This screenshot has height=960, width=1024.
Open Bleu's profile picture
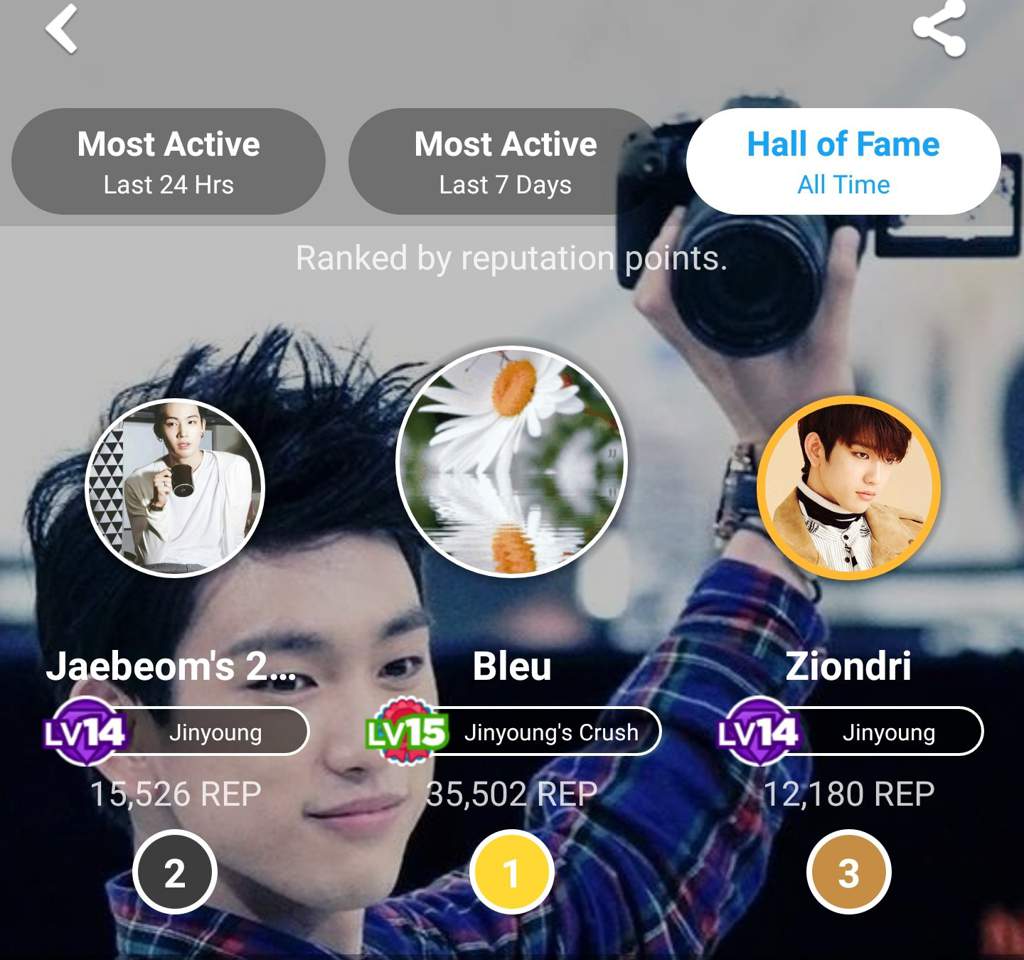point(511,462)
